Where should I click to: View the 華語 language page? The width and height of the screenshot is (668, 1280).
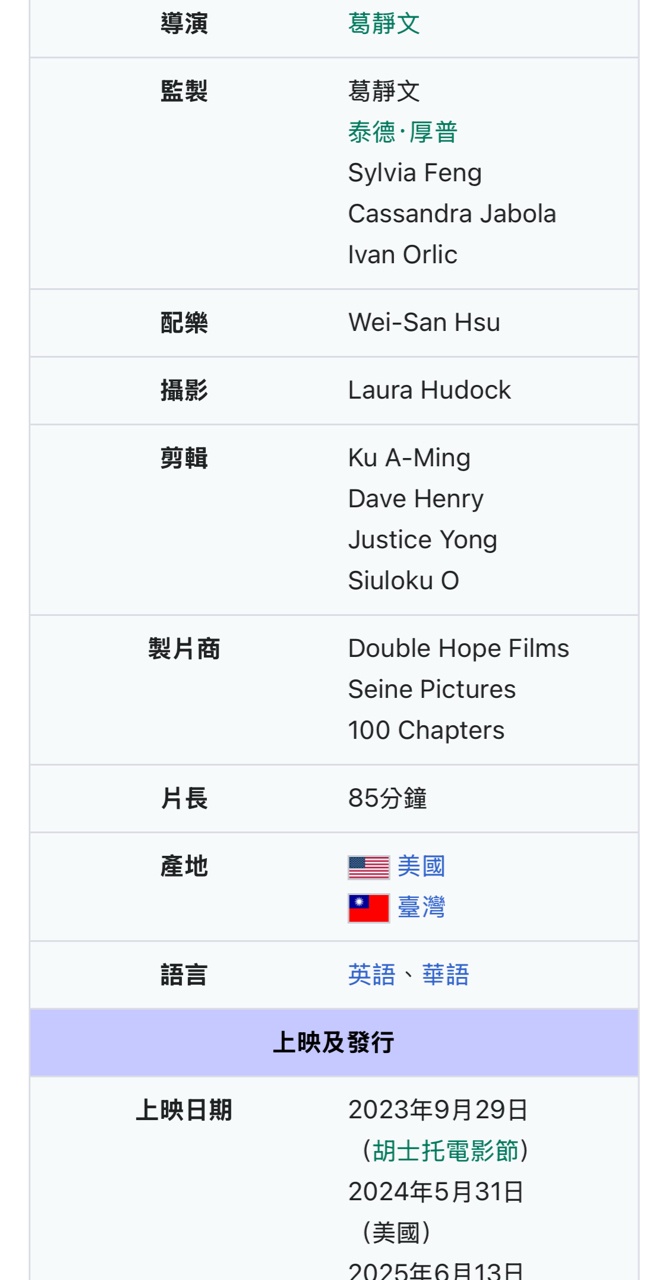tap(446, 975)
